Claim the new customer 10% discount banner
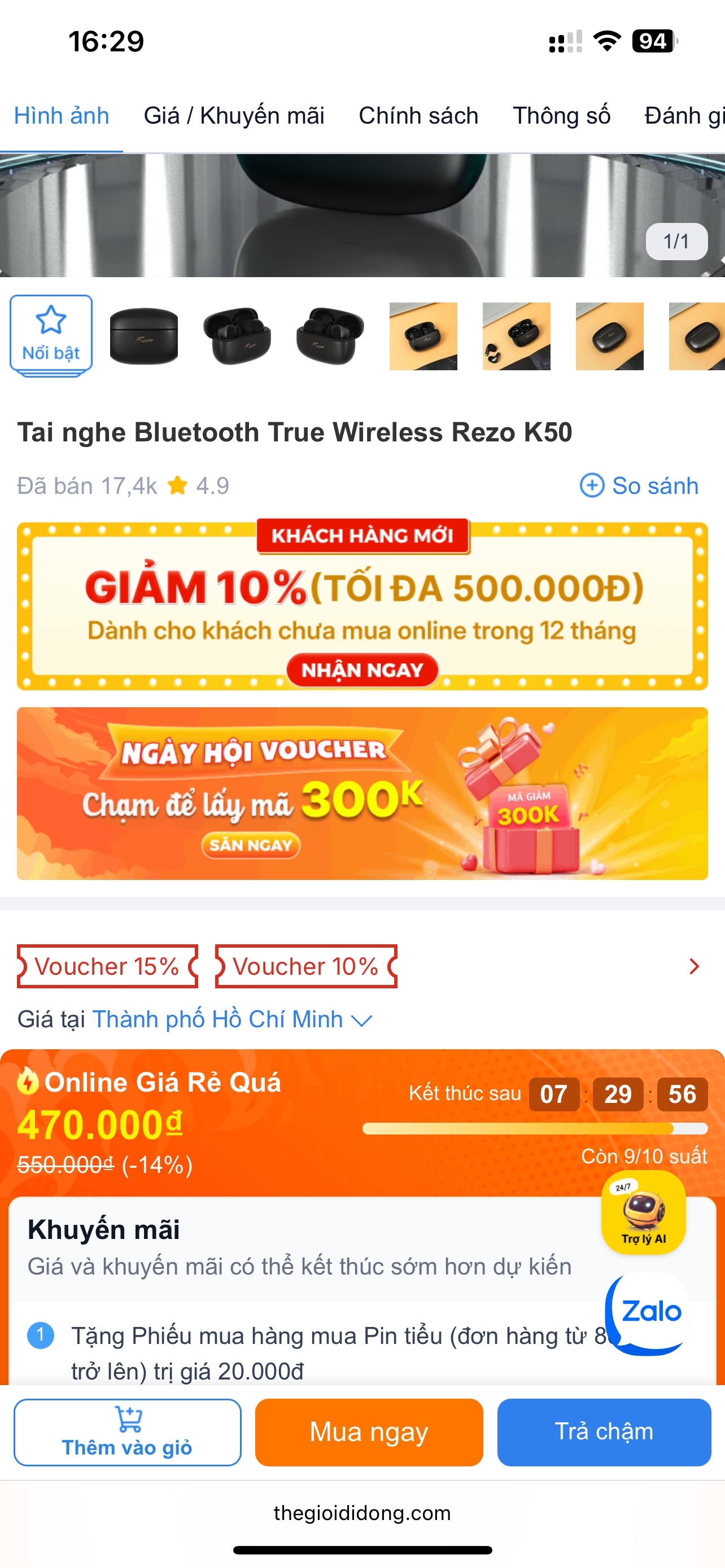This screenshot has width=725, height=1568. 362,669
